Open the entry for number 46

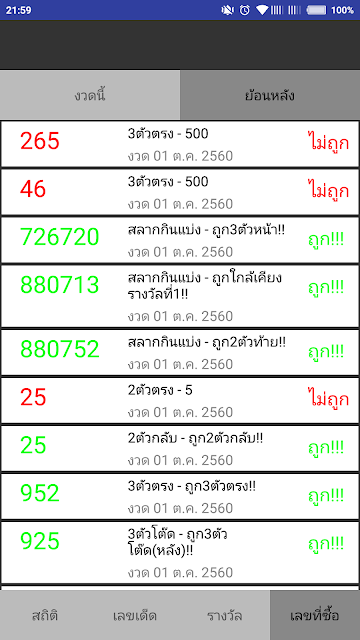click(x=180, y=192)
